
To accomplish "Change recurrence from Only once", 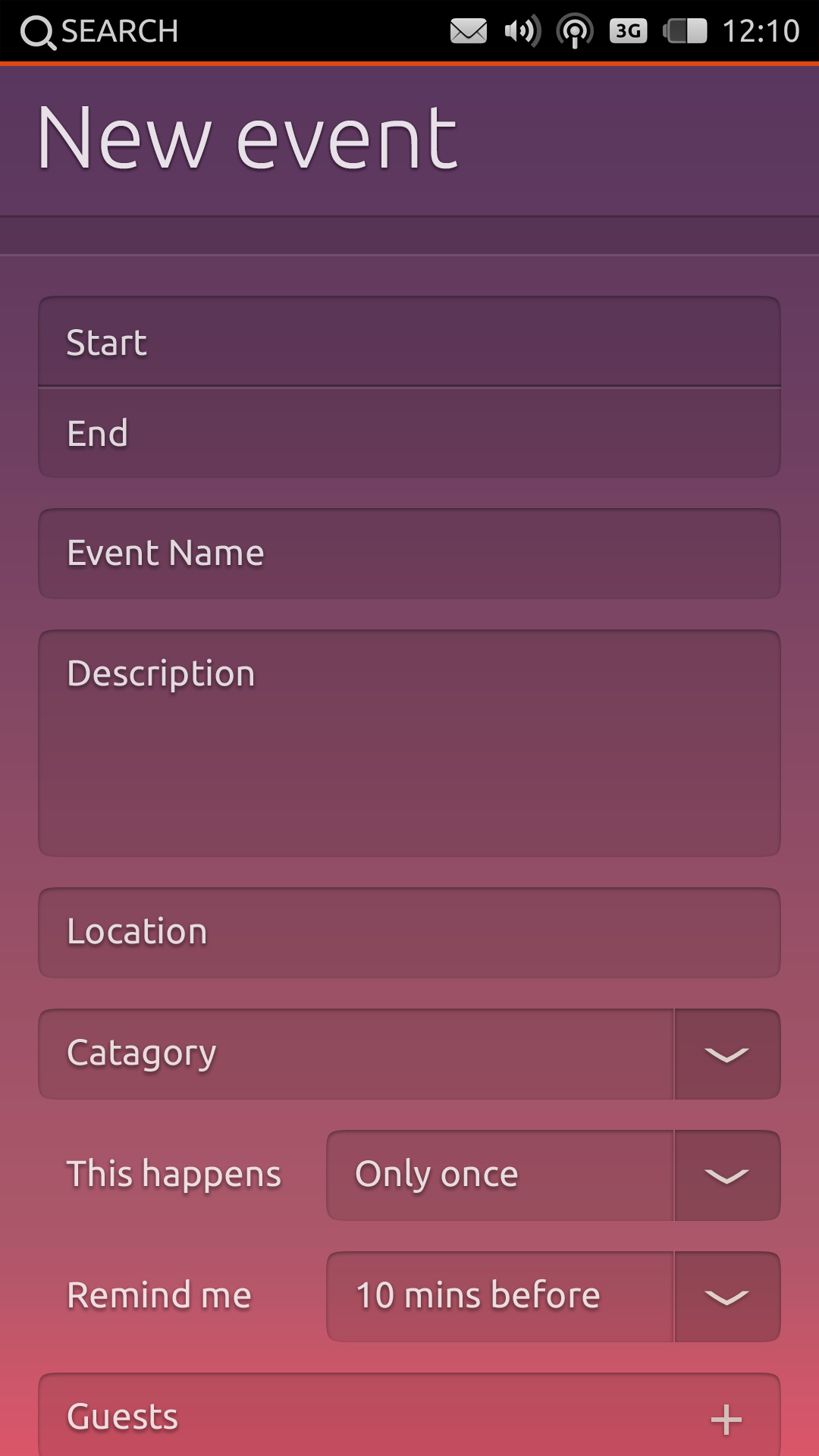I will (x=500, y=1175).
